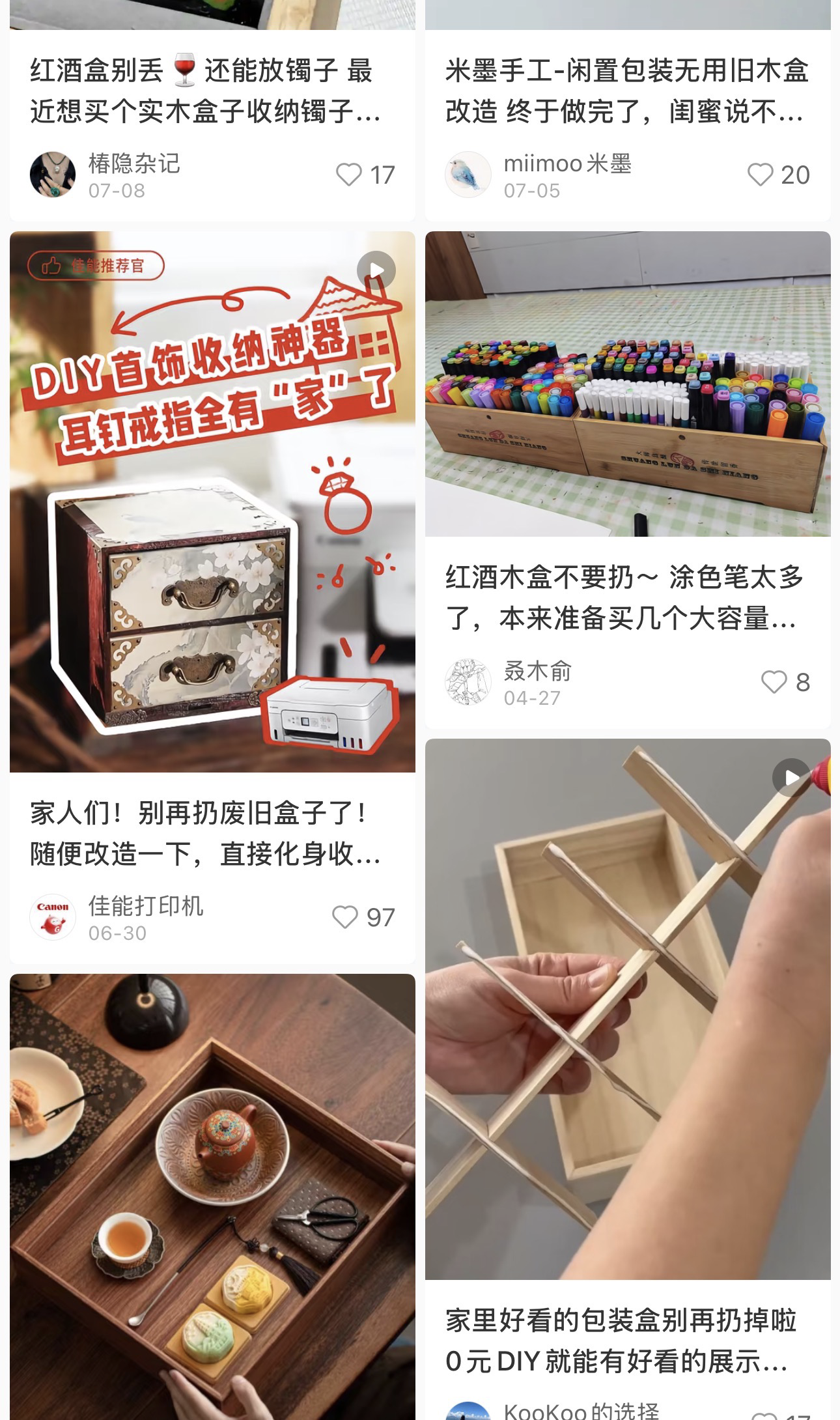Open 叒木俞 author profile
The height and width of the screenshot is (1420, 840).
coord(468,682)
